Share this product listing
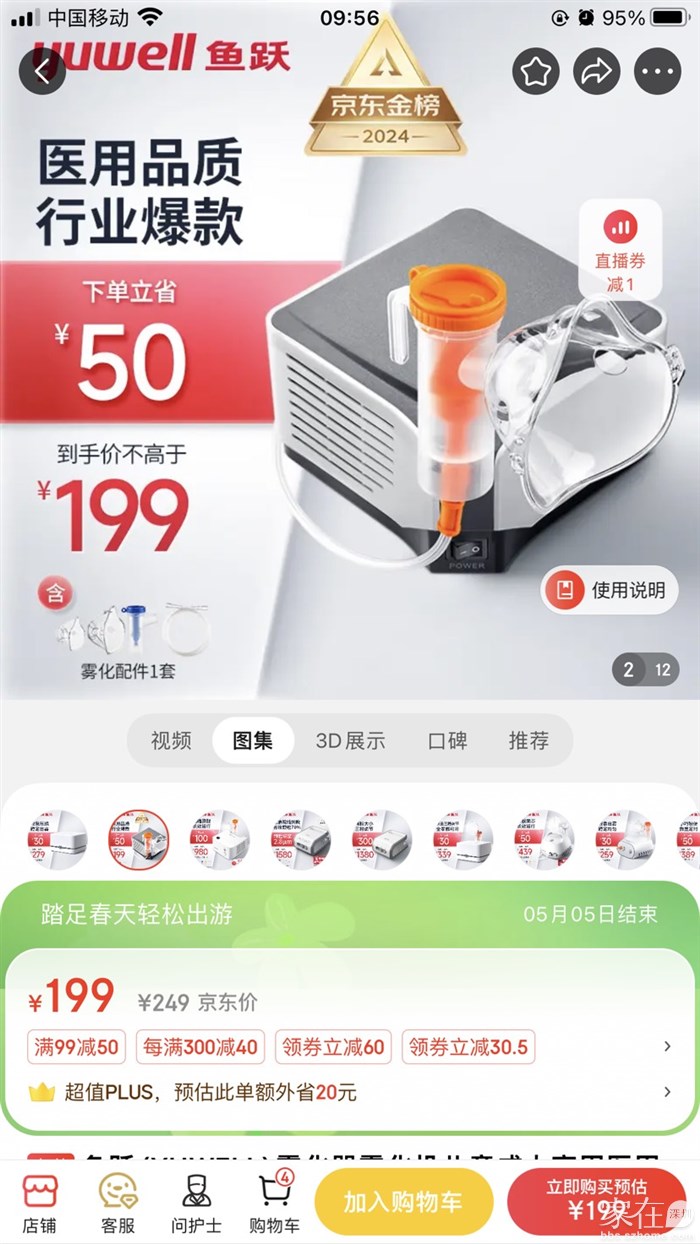This screenshot has height=1244, width=700. [596, 72]
